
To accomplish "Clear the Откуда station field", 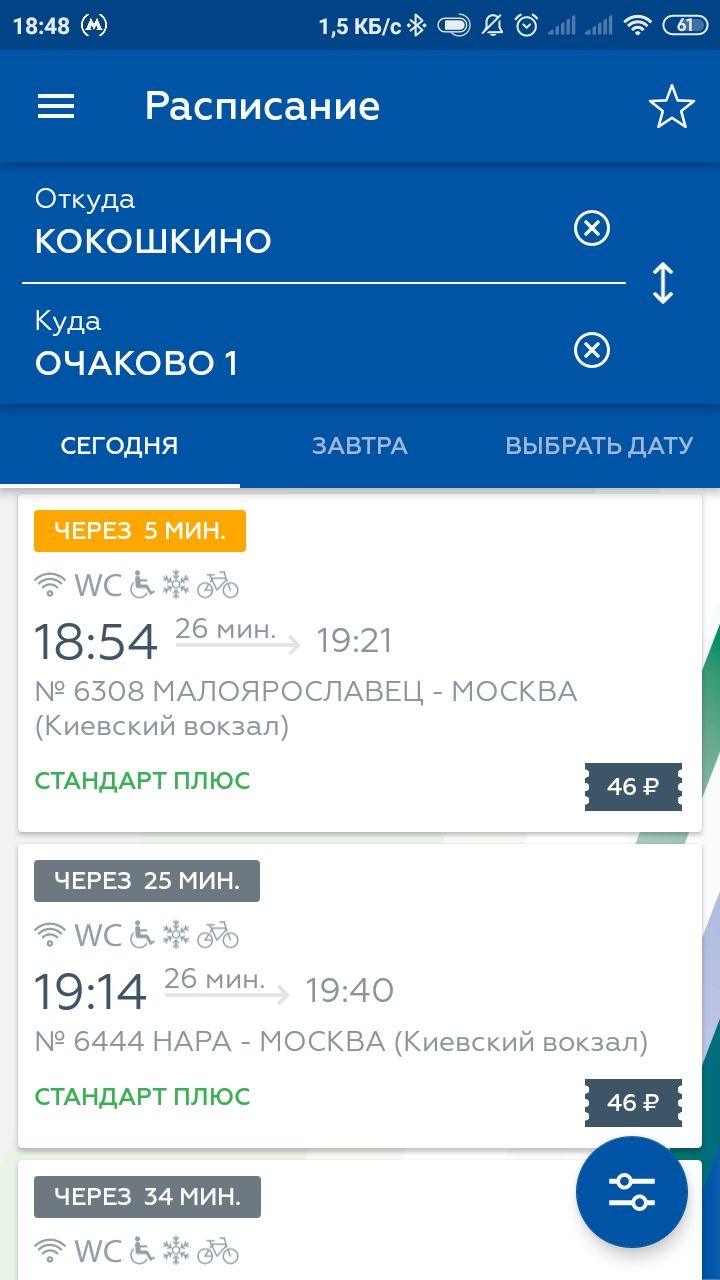I will pyautogui.click(x=592, y=229).
